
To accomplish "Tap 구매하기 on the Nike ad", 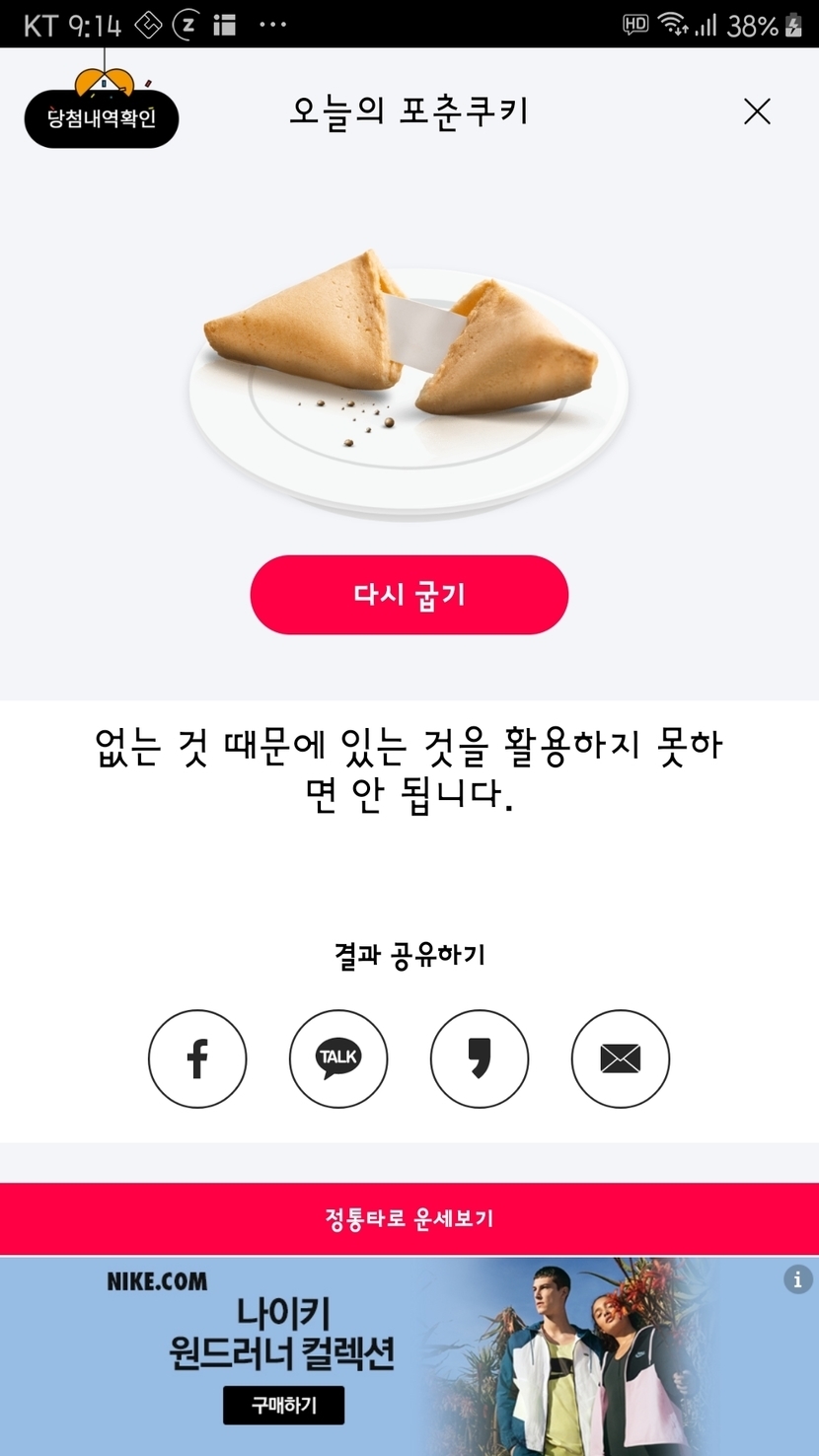I will click(284, 1405).
